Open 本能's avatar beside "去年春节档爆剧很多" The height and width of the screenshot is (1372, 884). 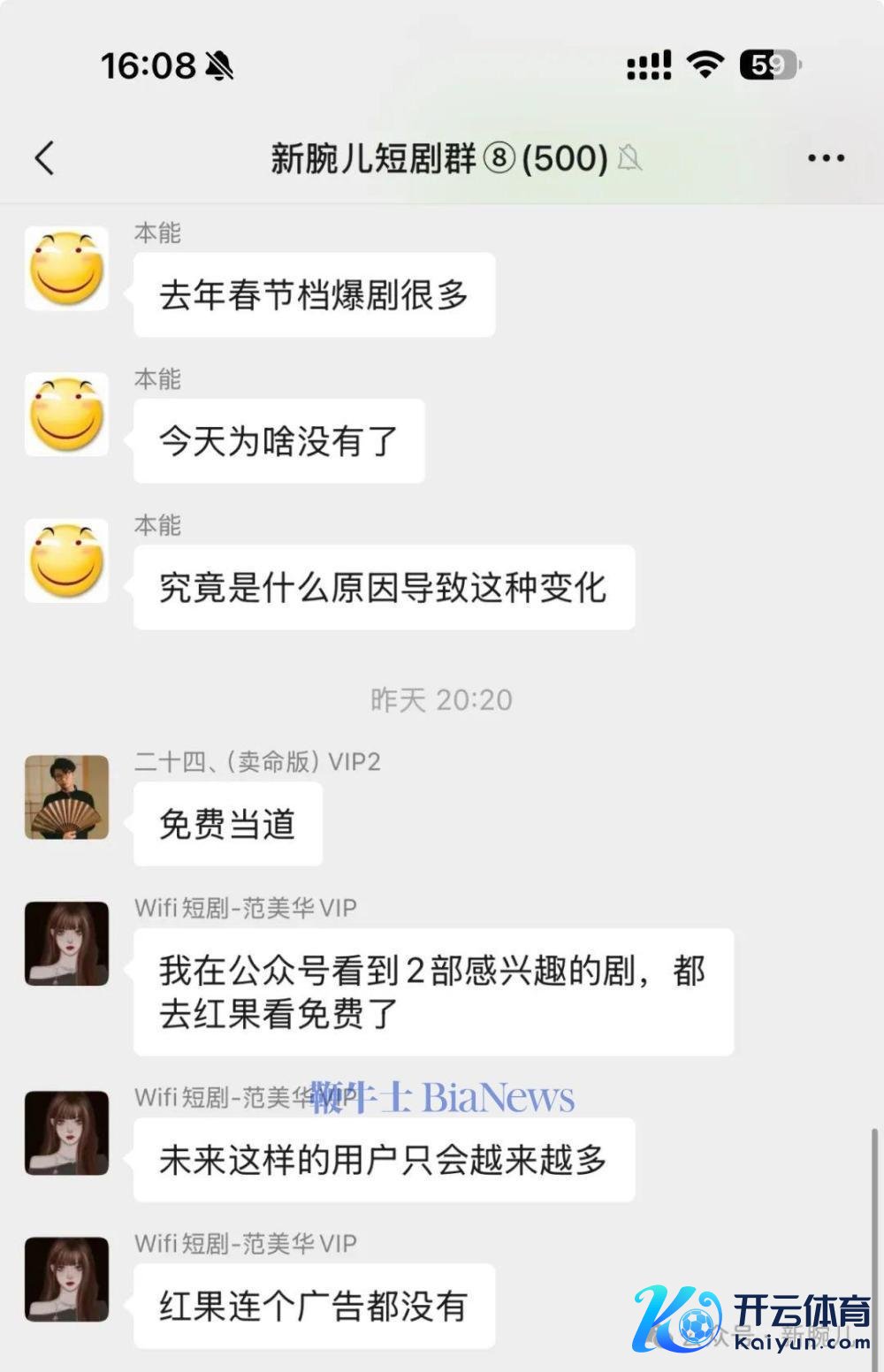tap(67, 269)
